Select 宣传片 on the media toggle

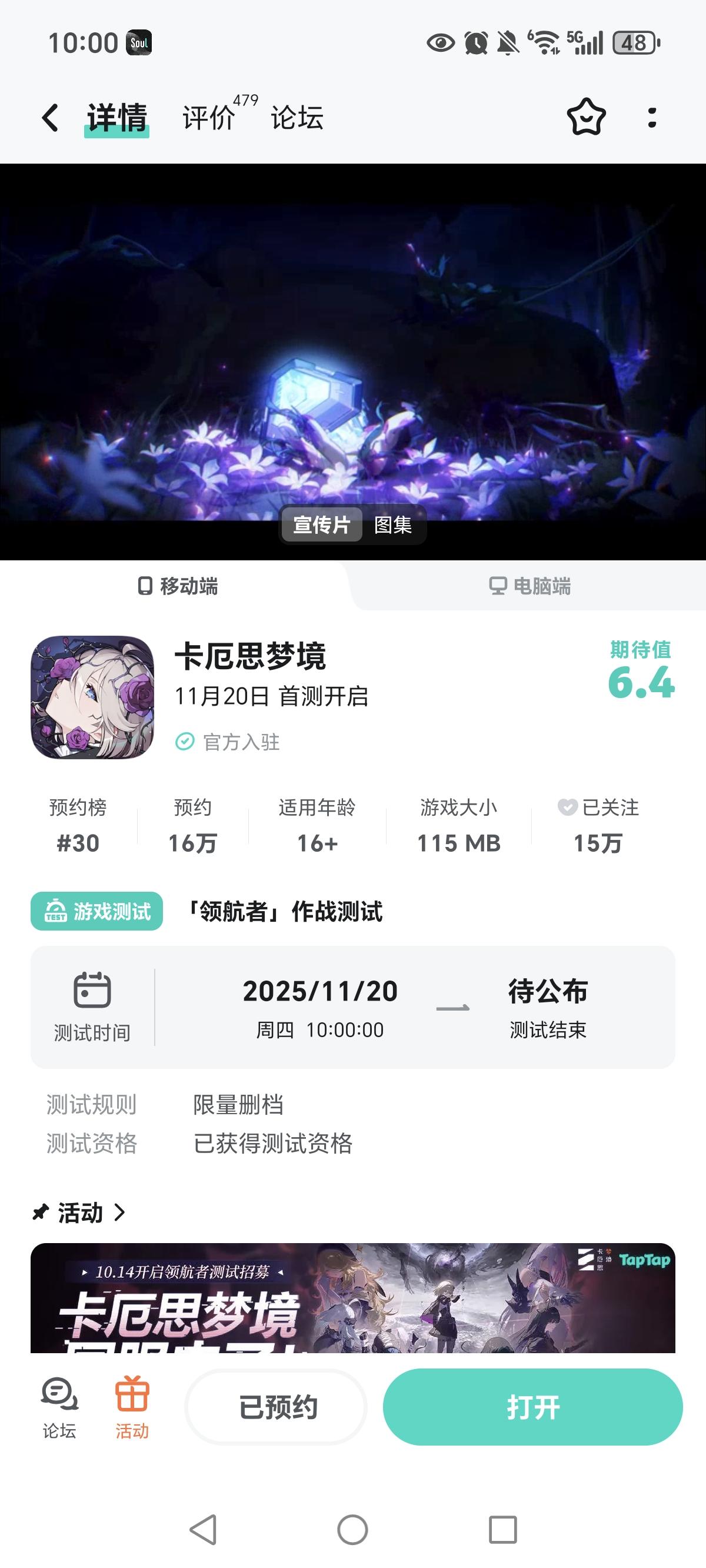coord(321,524)
